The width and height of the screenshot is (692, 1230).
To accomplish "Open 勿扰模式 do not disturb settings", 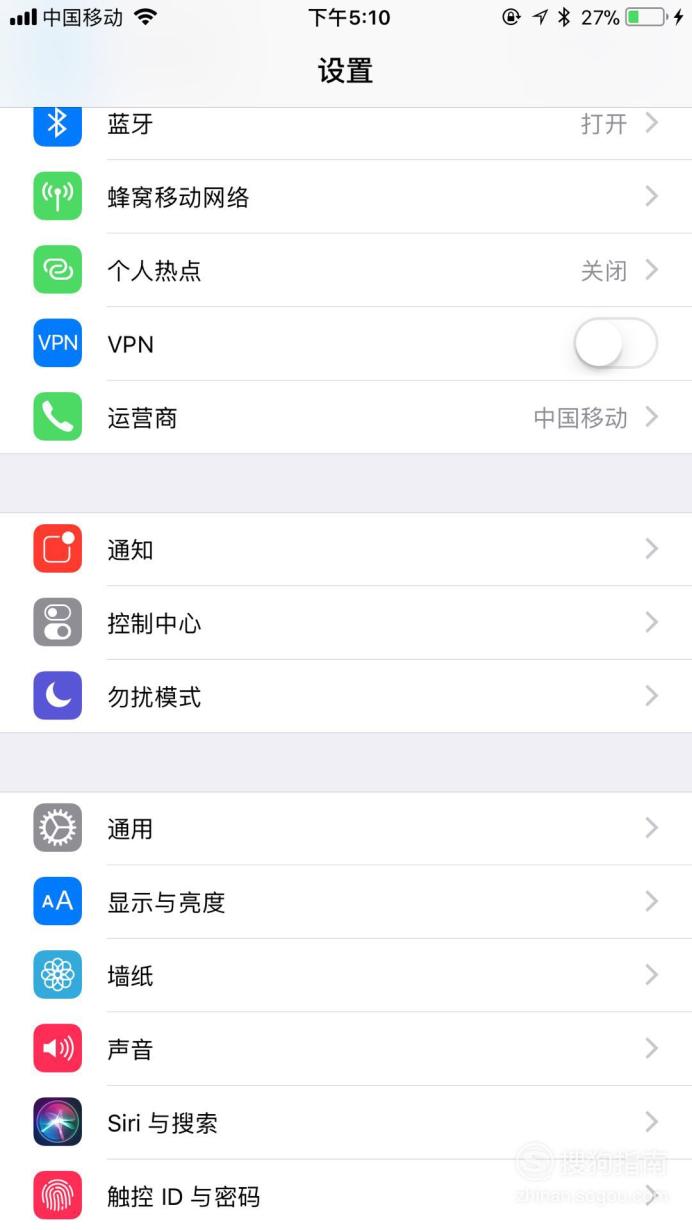I will click(346, 696).
